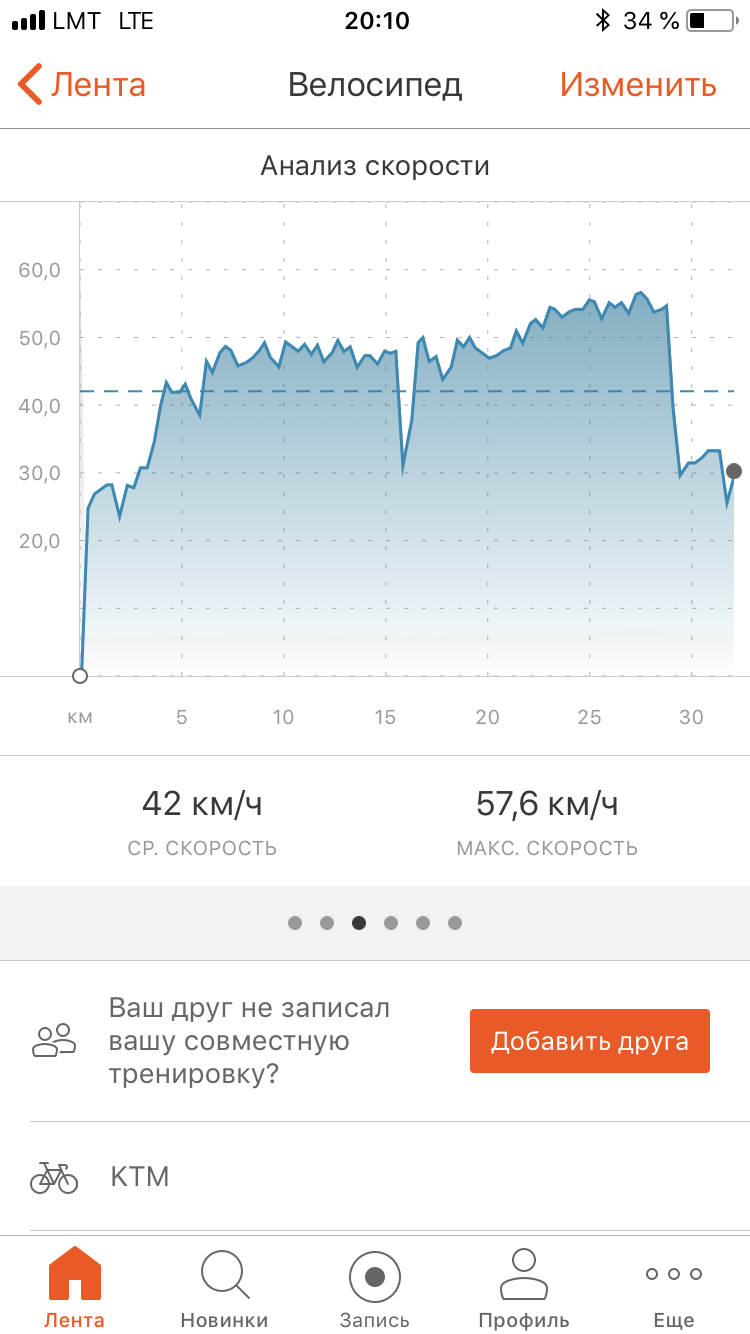Go to the Профиль tab
Screen dimensions: 750x1334
click(x=524, y=1288)
